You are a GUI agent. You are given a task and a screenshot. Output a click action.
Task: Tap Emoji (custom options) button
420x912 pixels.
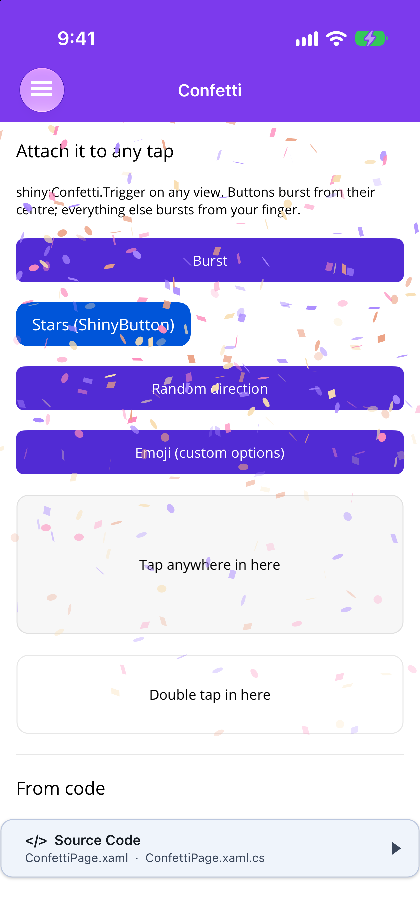tap(210, 452)
